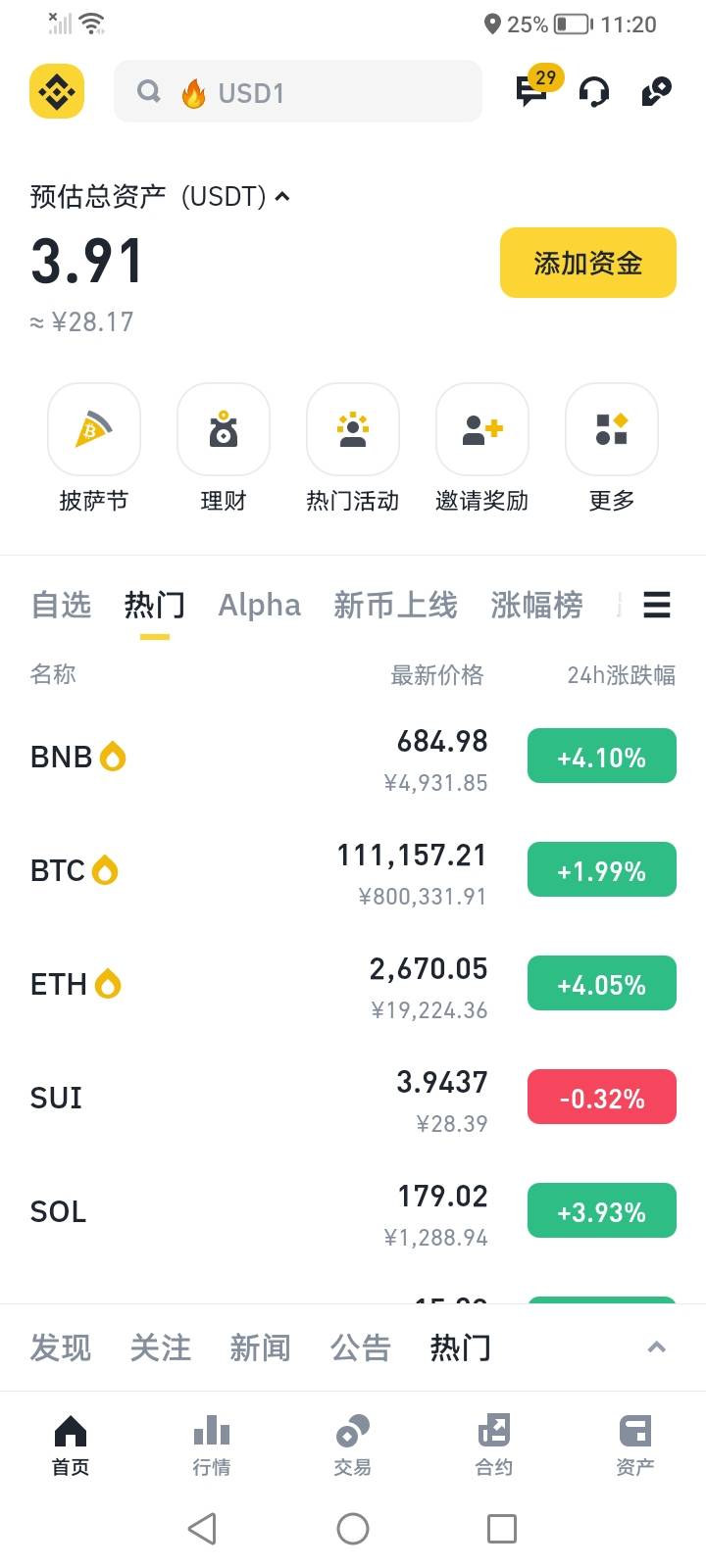Open the market list menu icon

(657, 605)
